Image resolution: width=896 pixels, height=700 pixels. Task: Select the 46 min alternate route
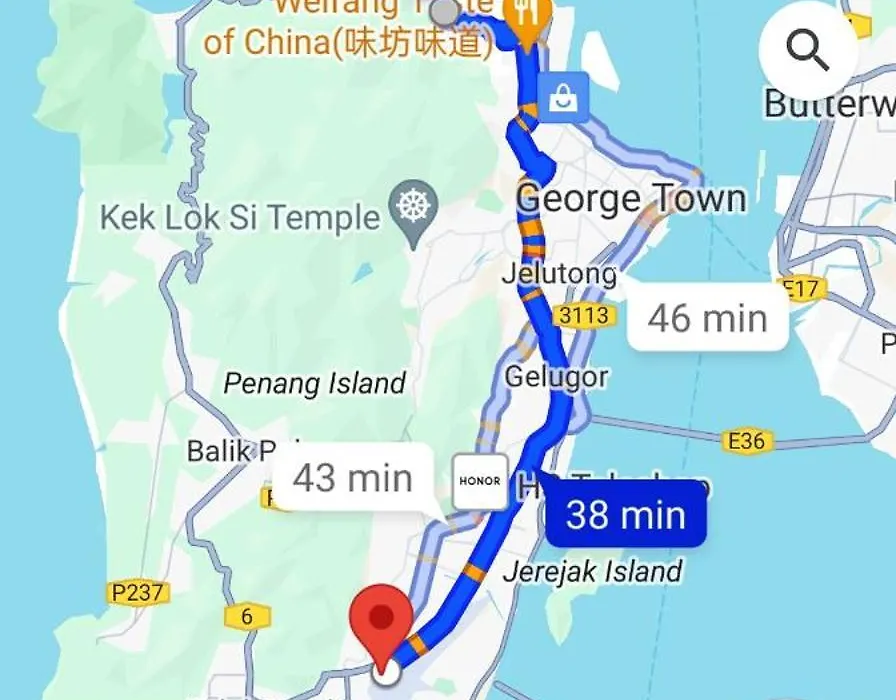[707, 319]
